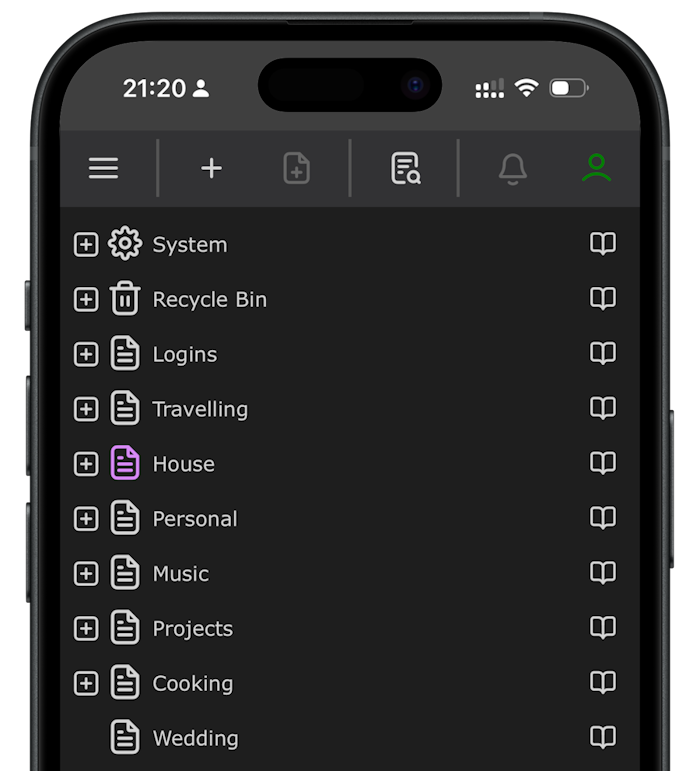The height and width of the screenshot is (771, 700).
Task: Open the notifications bell
Action: coord(513,168)
